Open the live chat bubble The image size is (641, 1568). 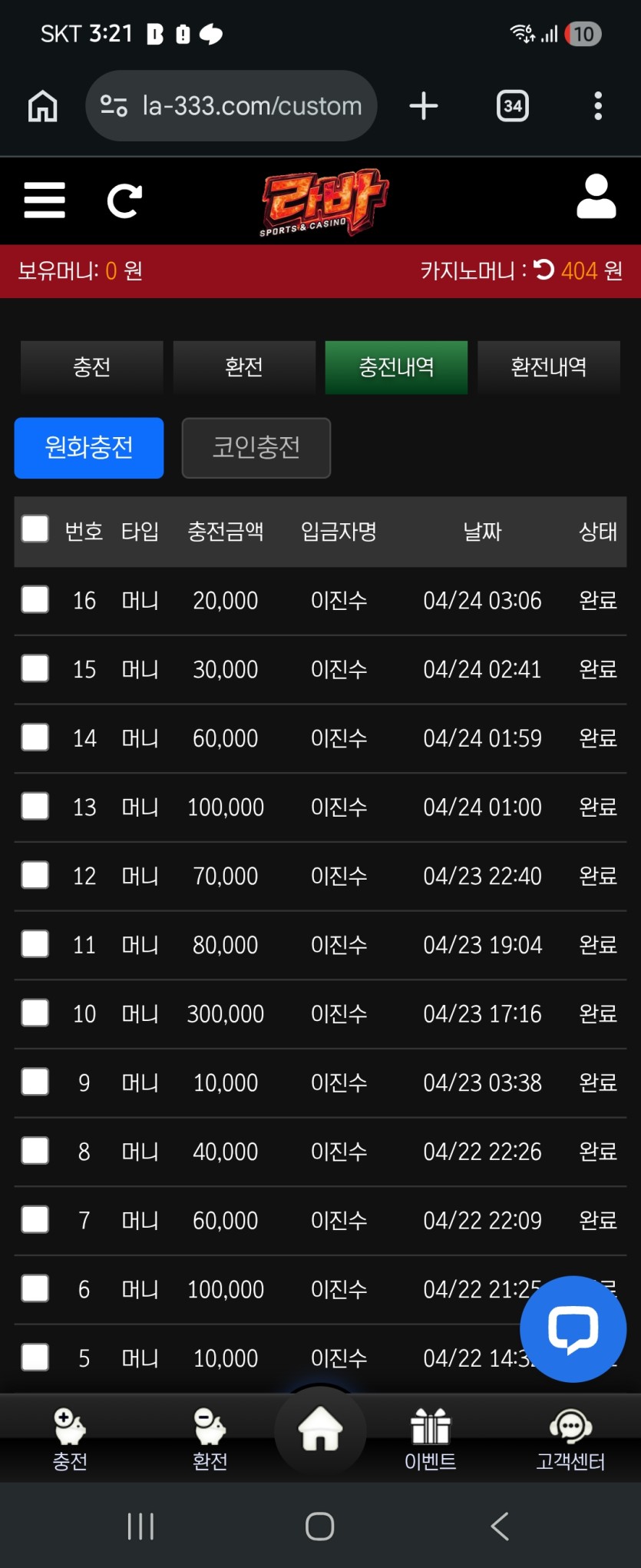(573, 1328)
